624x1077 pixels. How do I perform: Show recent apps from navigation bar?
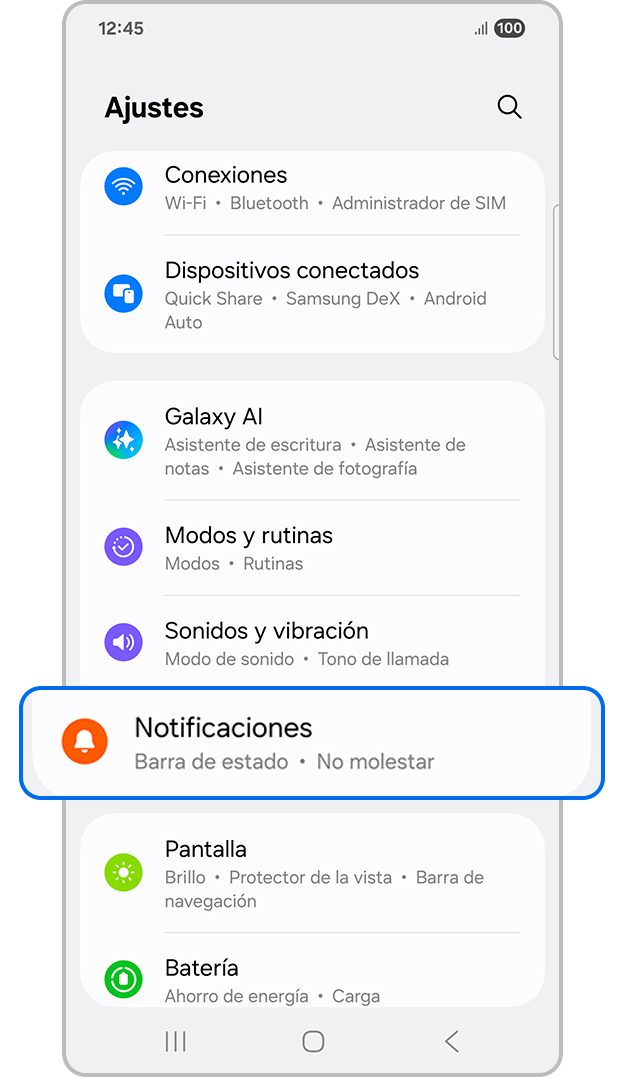point(175,1042)
